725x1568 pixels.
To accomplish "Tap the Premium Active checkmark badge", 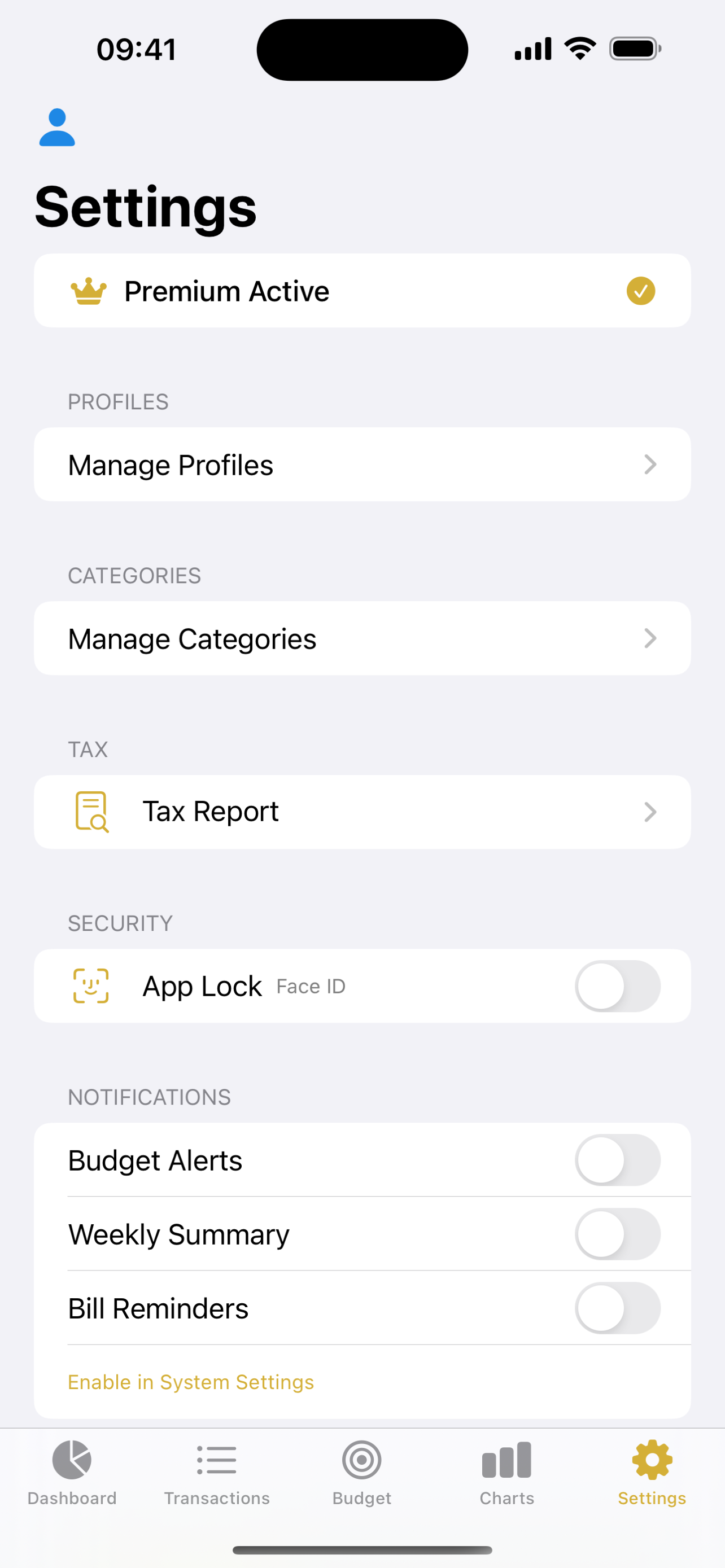I will click(639, 292).
